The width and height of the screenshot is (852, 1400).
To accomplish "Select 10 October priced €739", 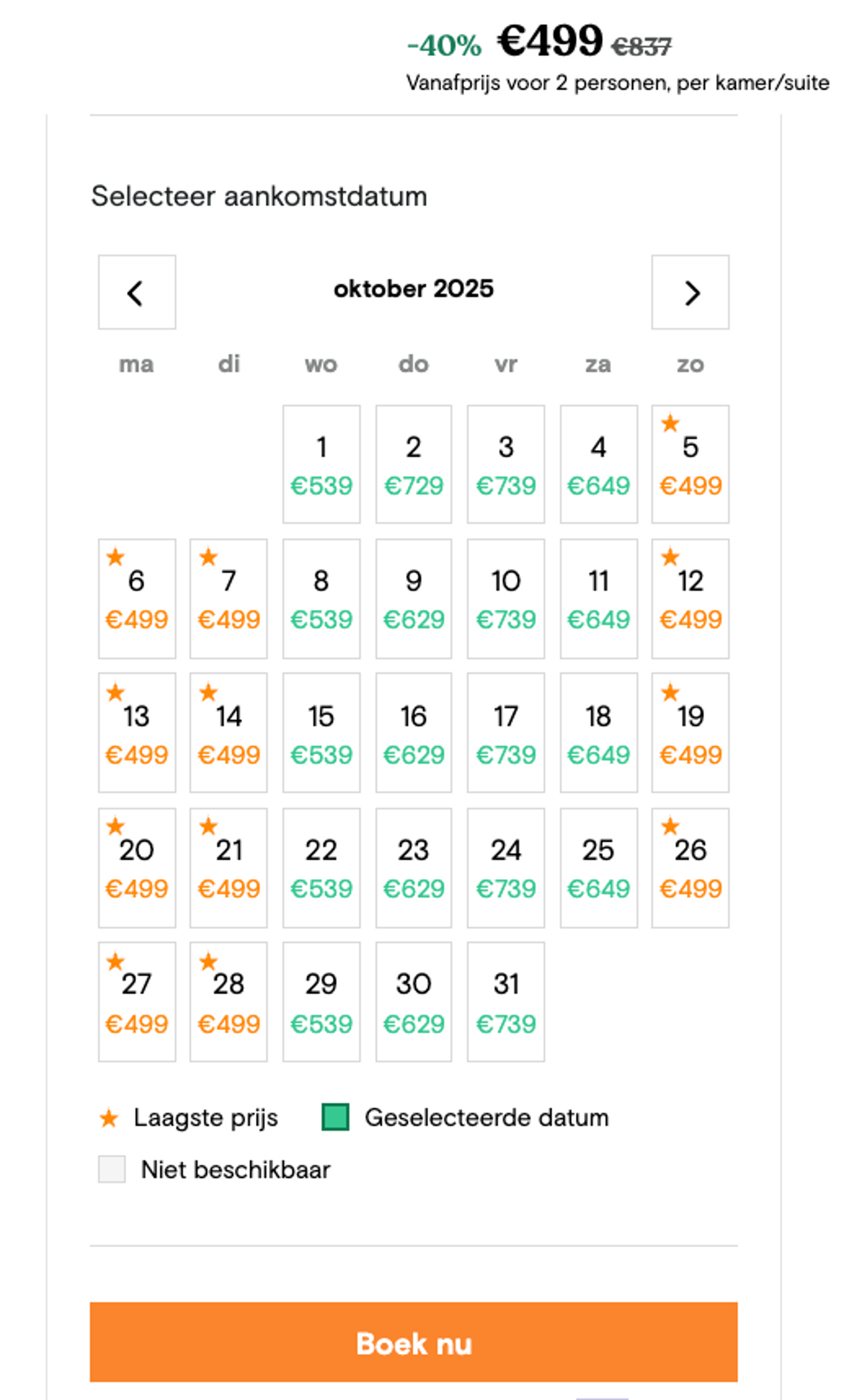I will pyautogui.click(x=505, y=598).
